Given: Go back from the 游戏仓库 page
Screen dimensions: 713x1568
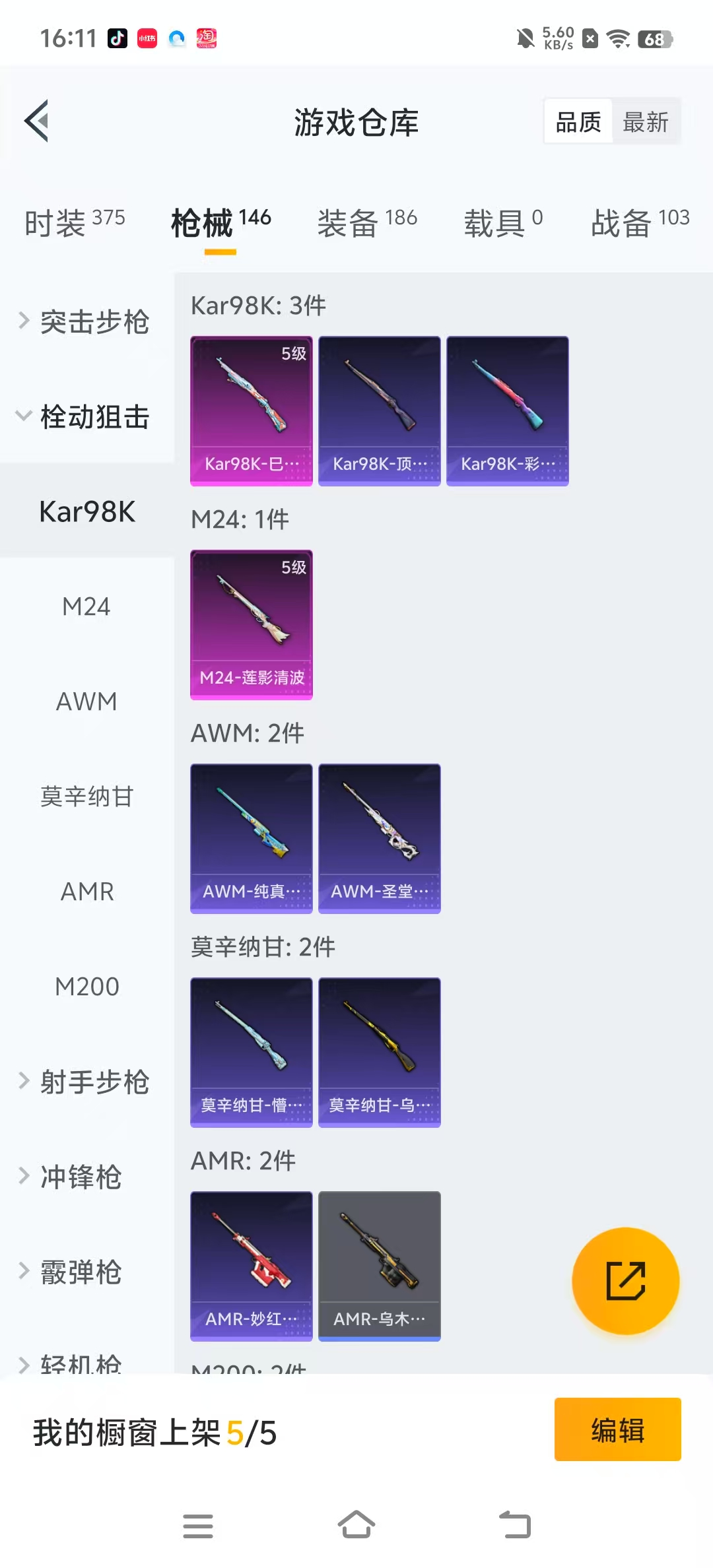Looking at the screenshot, I should [x=37, y=121].
